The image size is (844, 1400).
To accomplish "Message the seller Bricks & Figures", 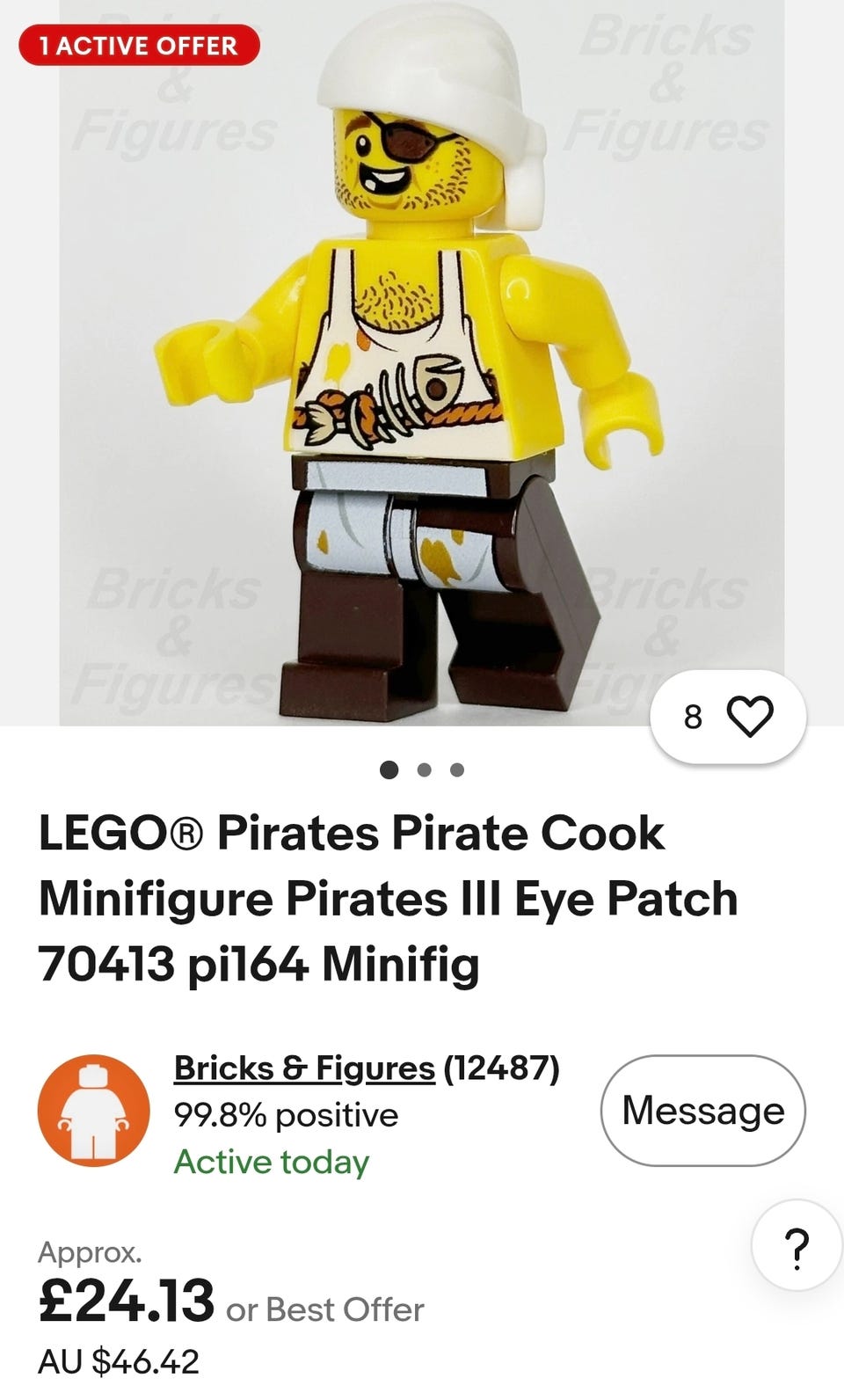I will pos(702,1110).
